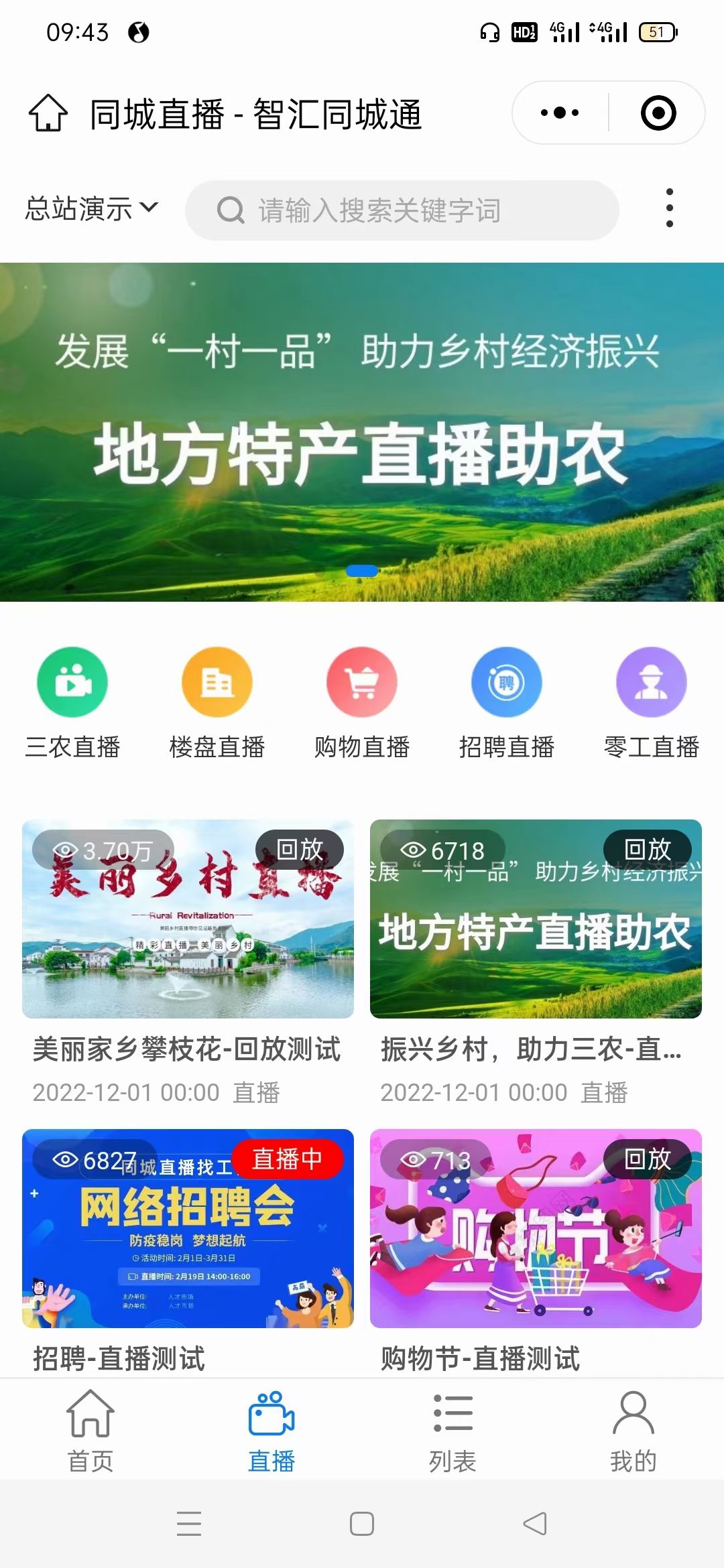Watch the 美丽家乡攀枝花-回放测试 replay
Viewport: 724px width, 1568px height.
[188, 919]
